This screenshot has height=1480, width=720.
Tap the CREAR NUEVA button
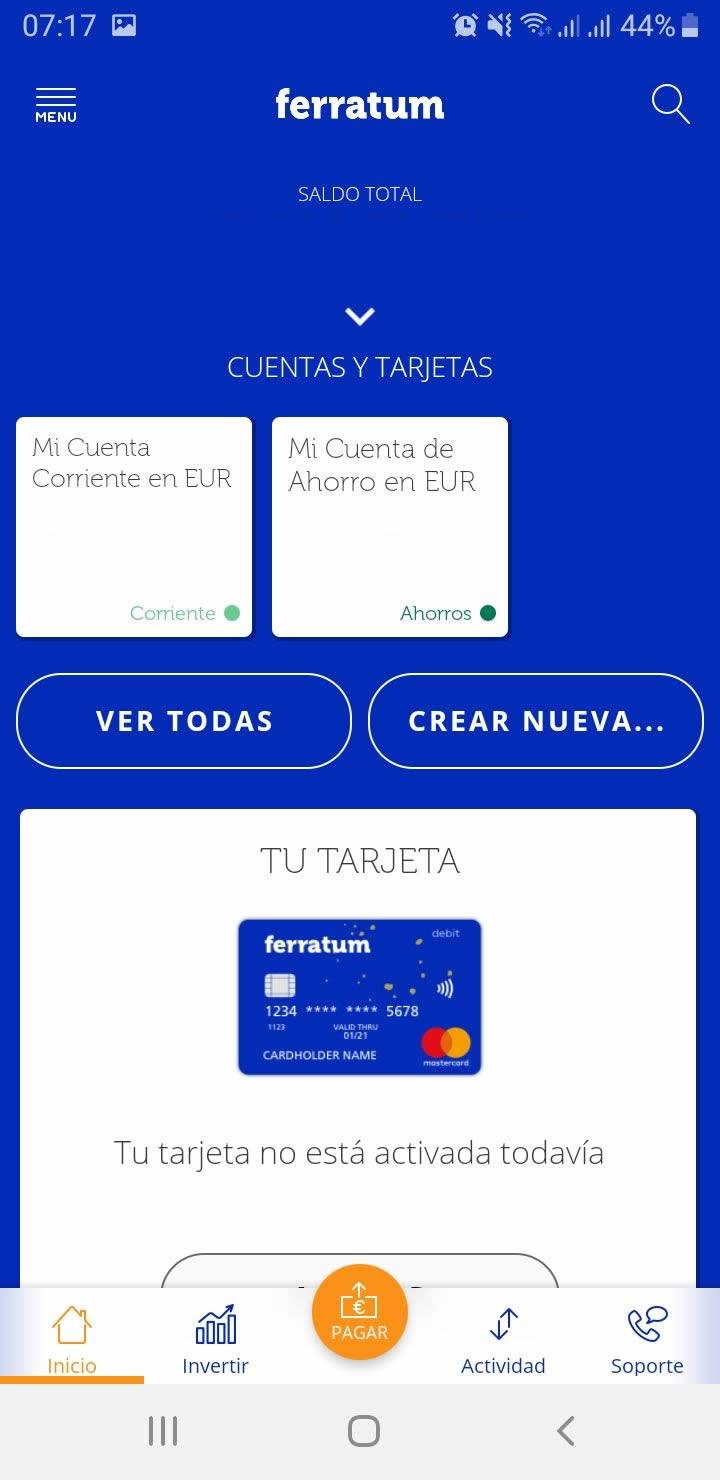point(536,721)
